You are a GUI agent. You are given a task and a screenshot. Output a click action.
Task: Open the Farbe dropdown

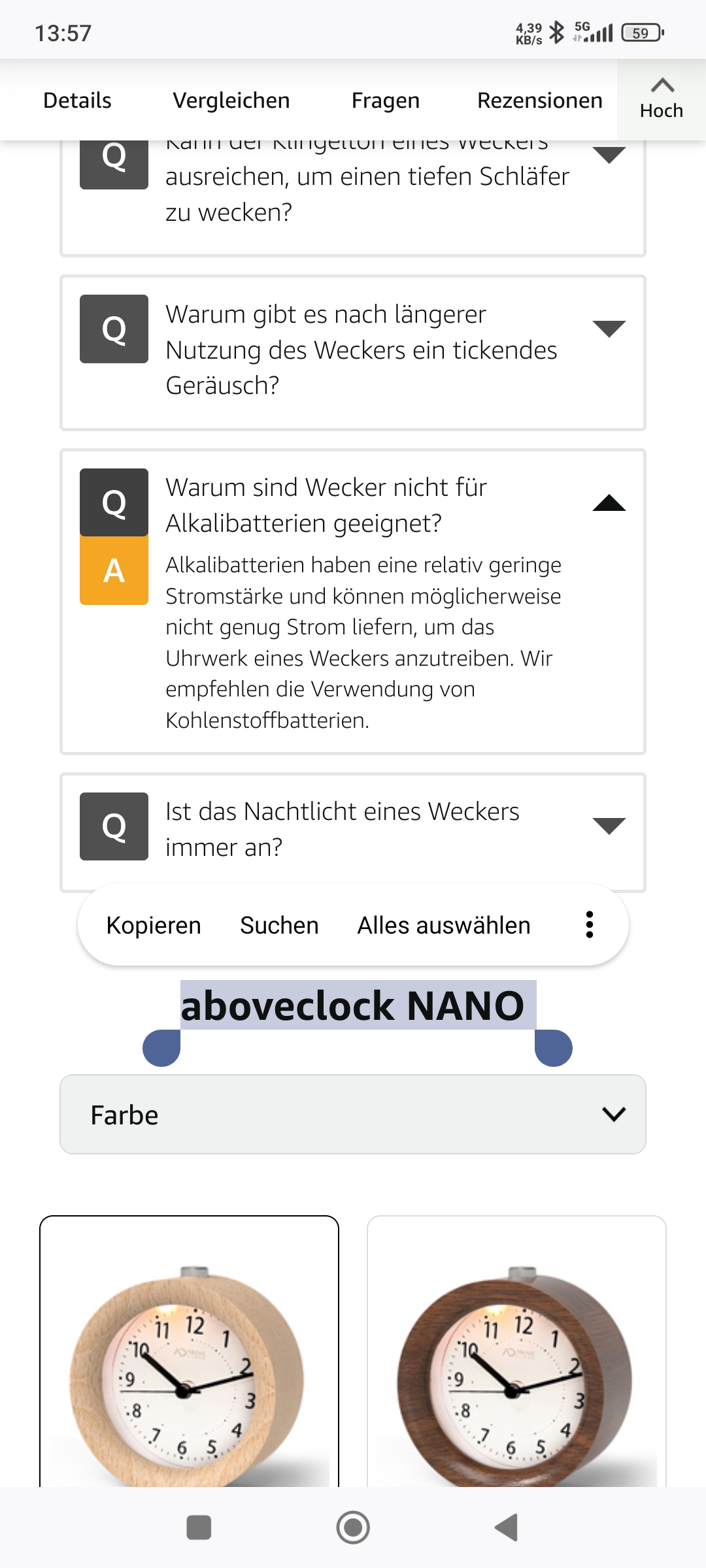[x=353, y=1115]
